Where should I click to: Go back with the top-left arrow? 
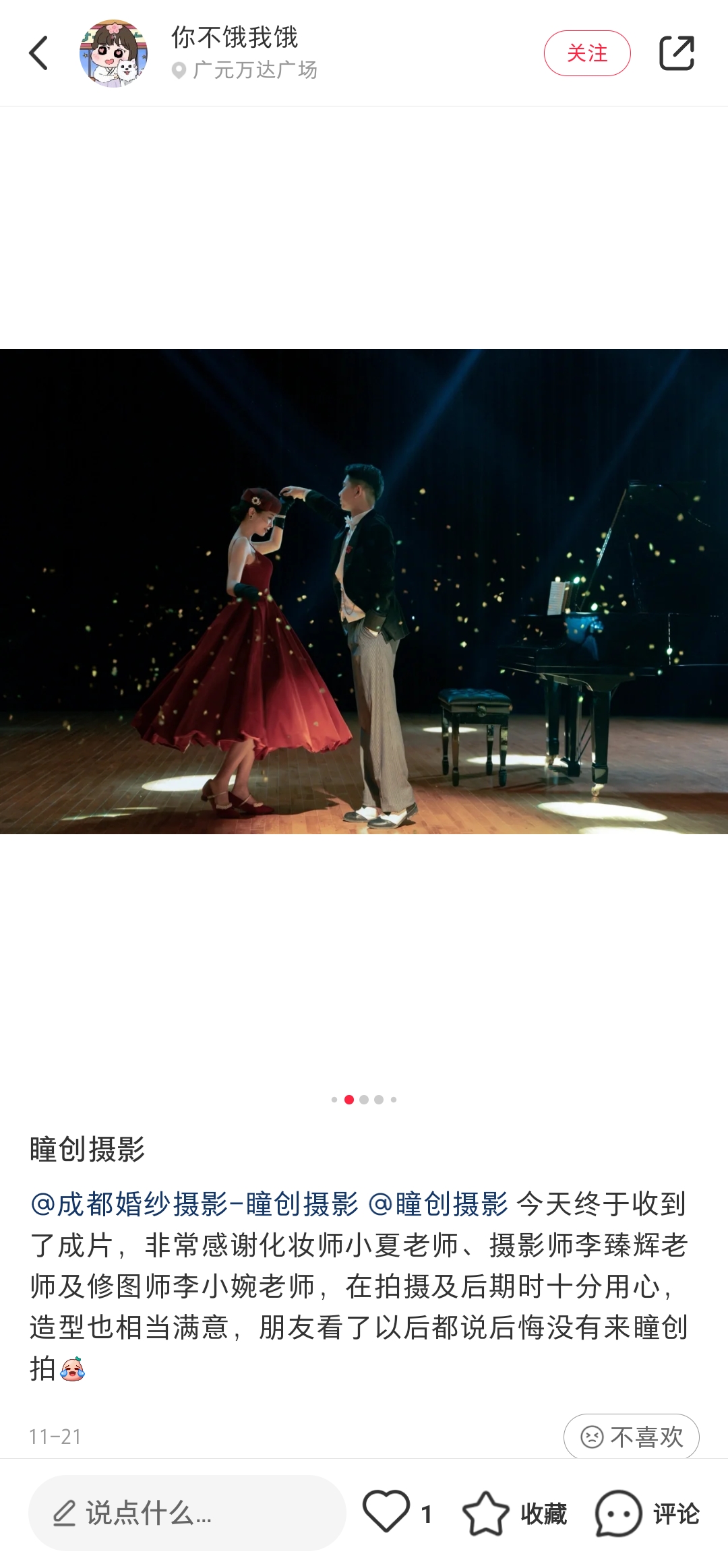(39, 53)
